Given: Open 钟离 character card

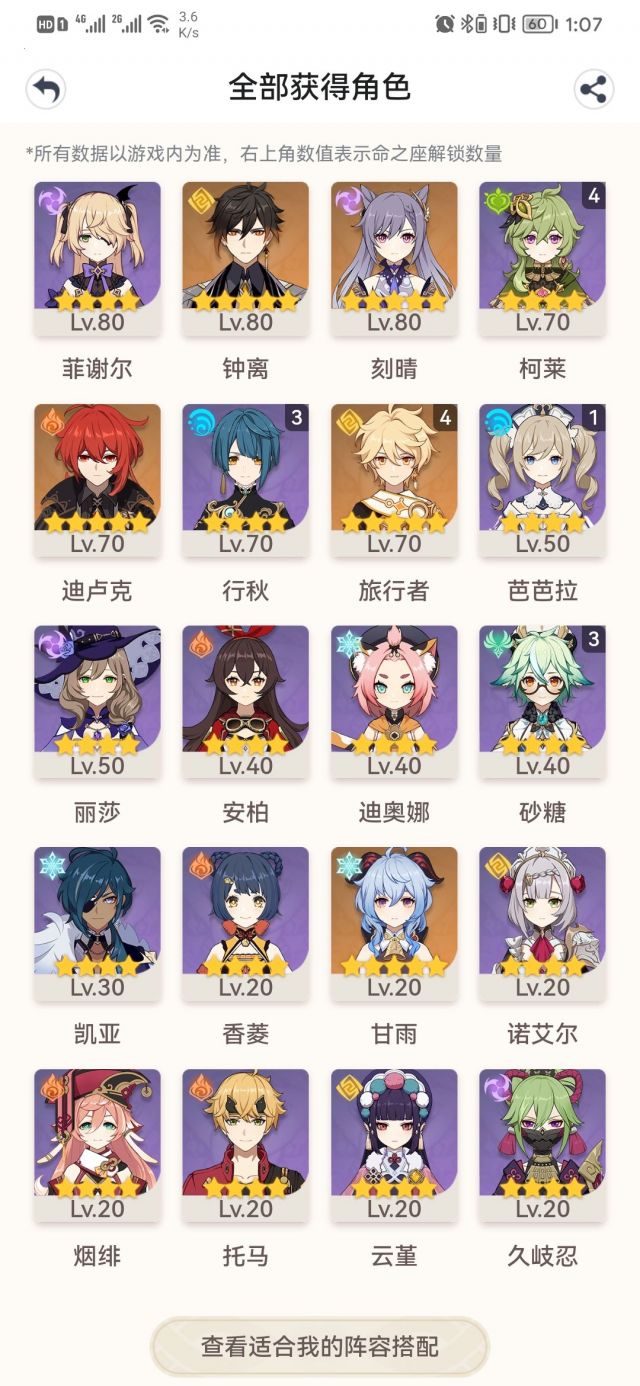Looking at the screenshot, I should (x=245, y=258).
